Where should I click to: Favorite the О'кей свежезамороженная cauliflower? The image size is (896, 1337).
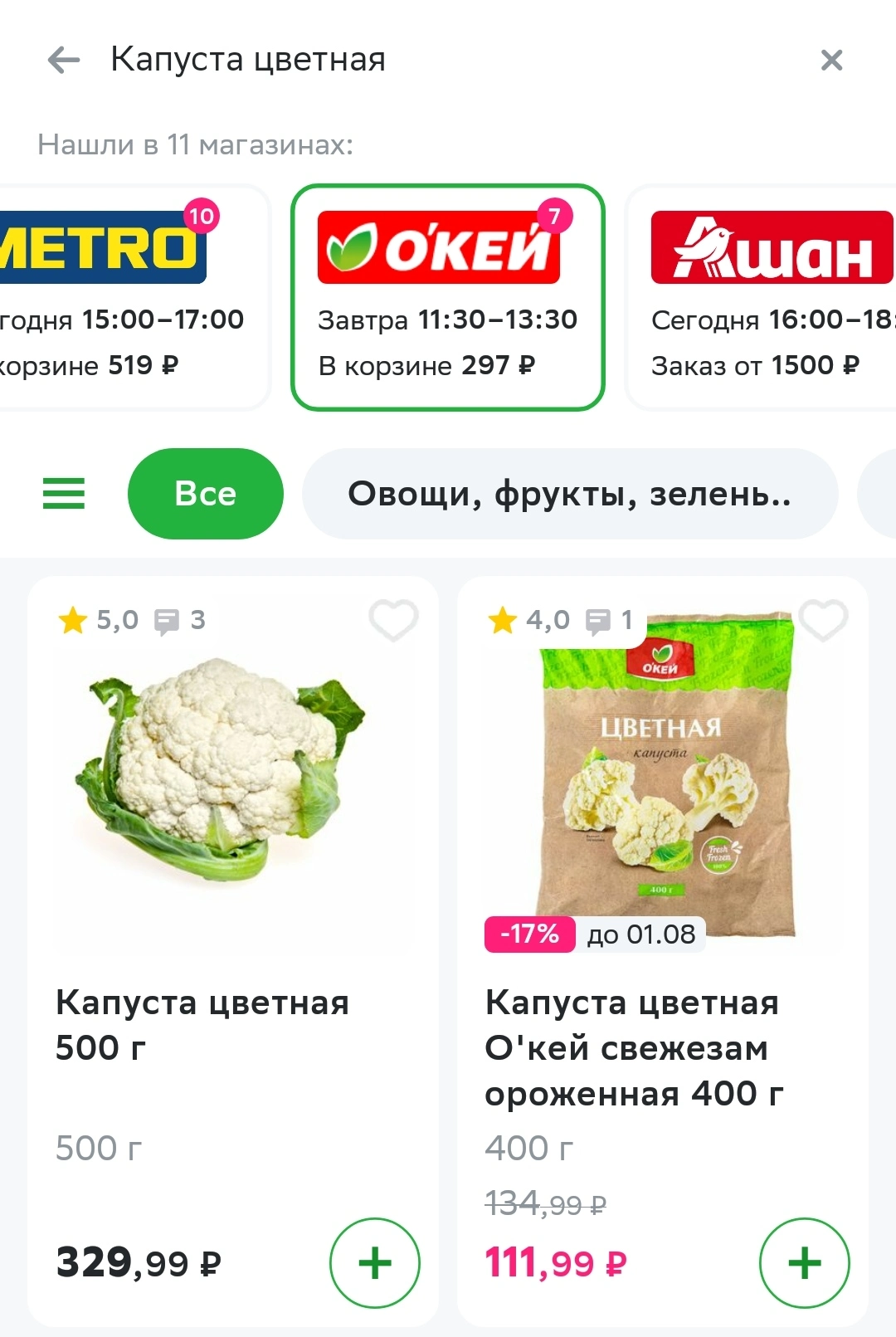point(823,620)
